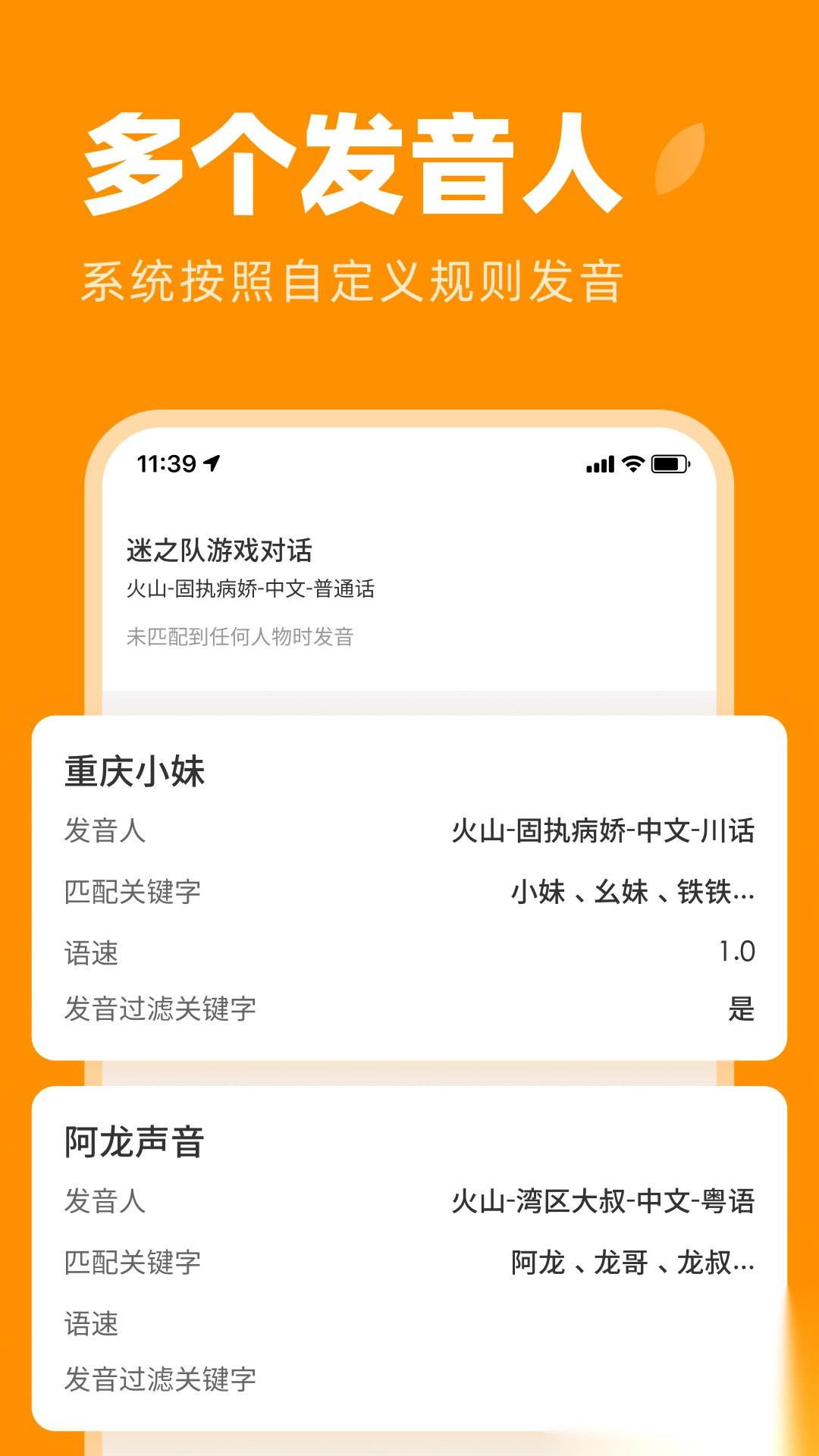Tap the cellular signal bars icon

coord(600,463)
